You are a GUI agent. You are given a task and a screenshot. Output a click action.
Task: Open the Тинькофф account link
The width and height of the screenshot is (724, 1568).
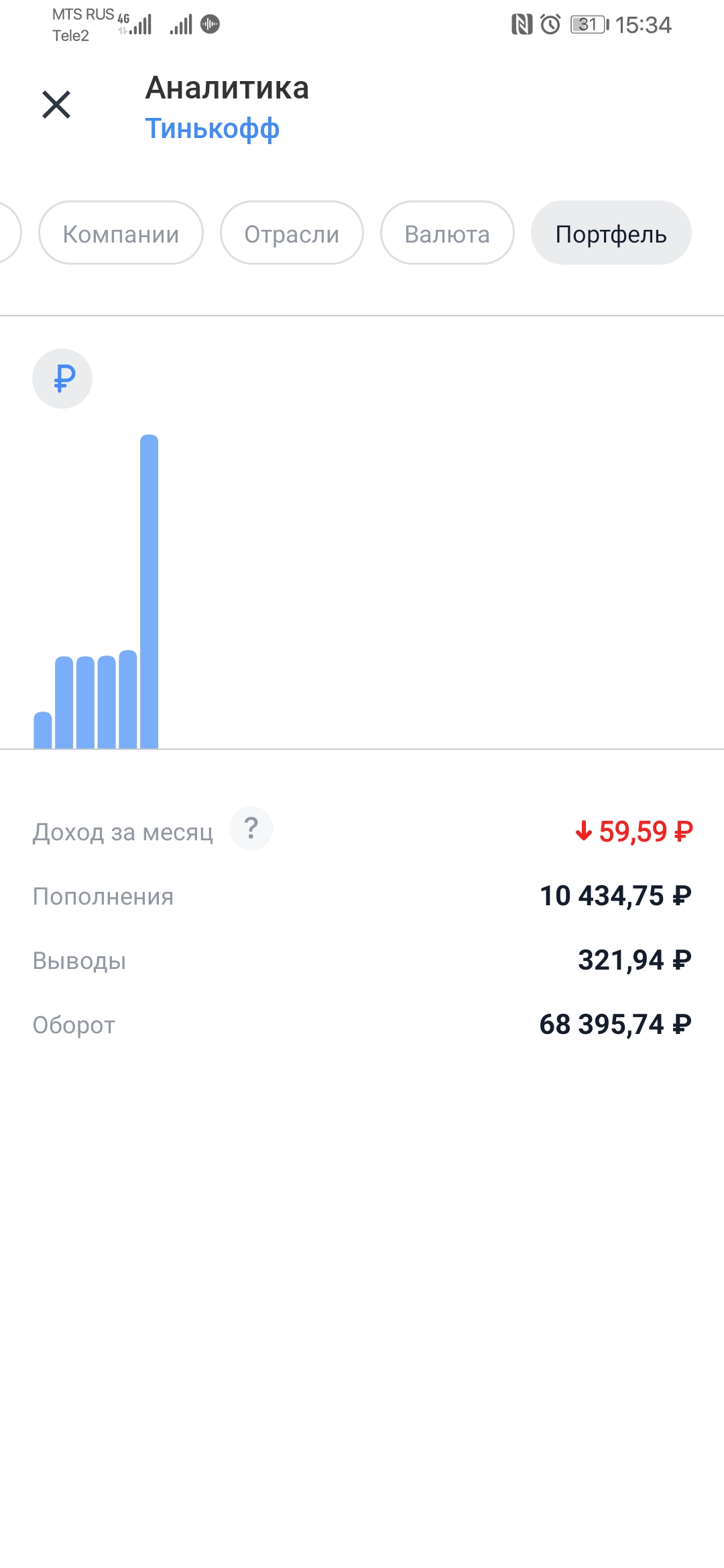(213, 128)
